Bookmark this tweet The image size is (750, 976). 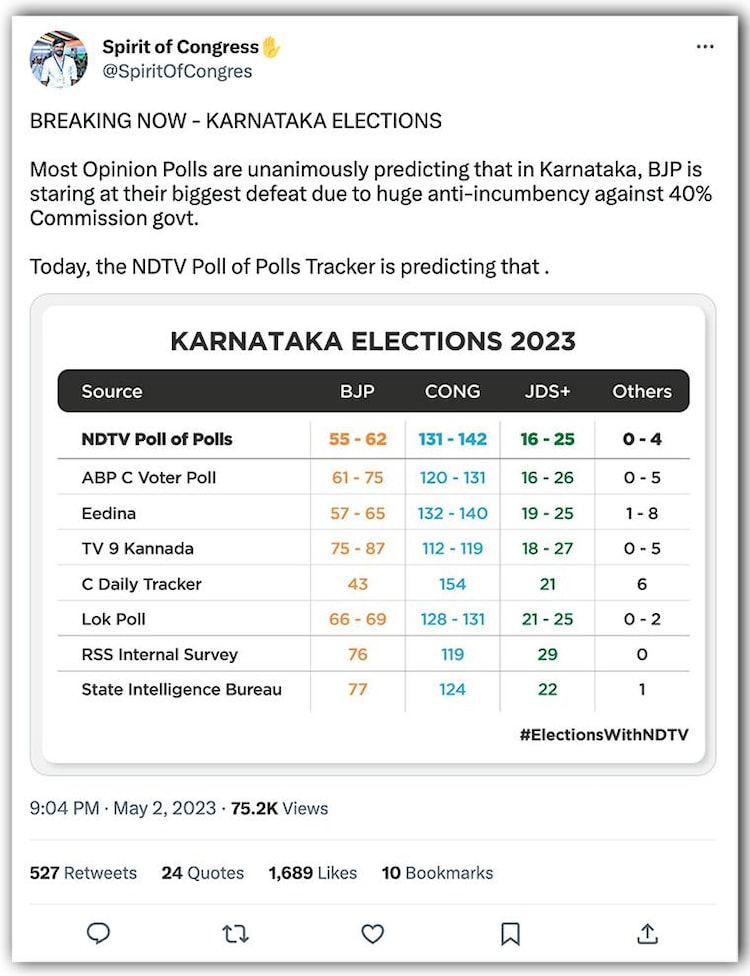pyautogui.click(x=510, y=933)
